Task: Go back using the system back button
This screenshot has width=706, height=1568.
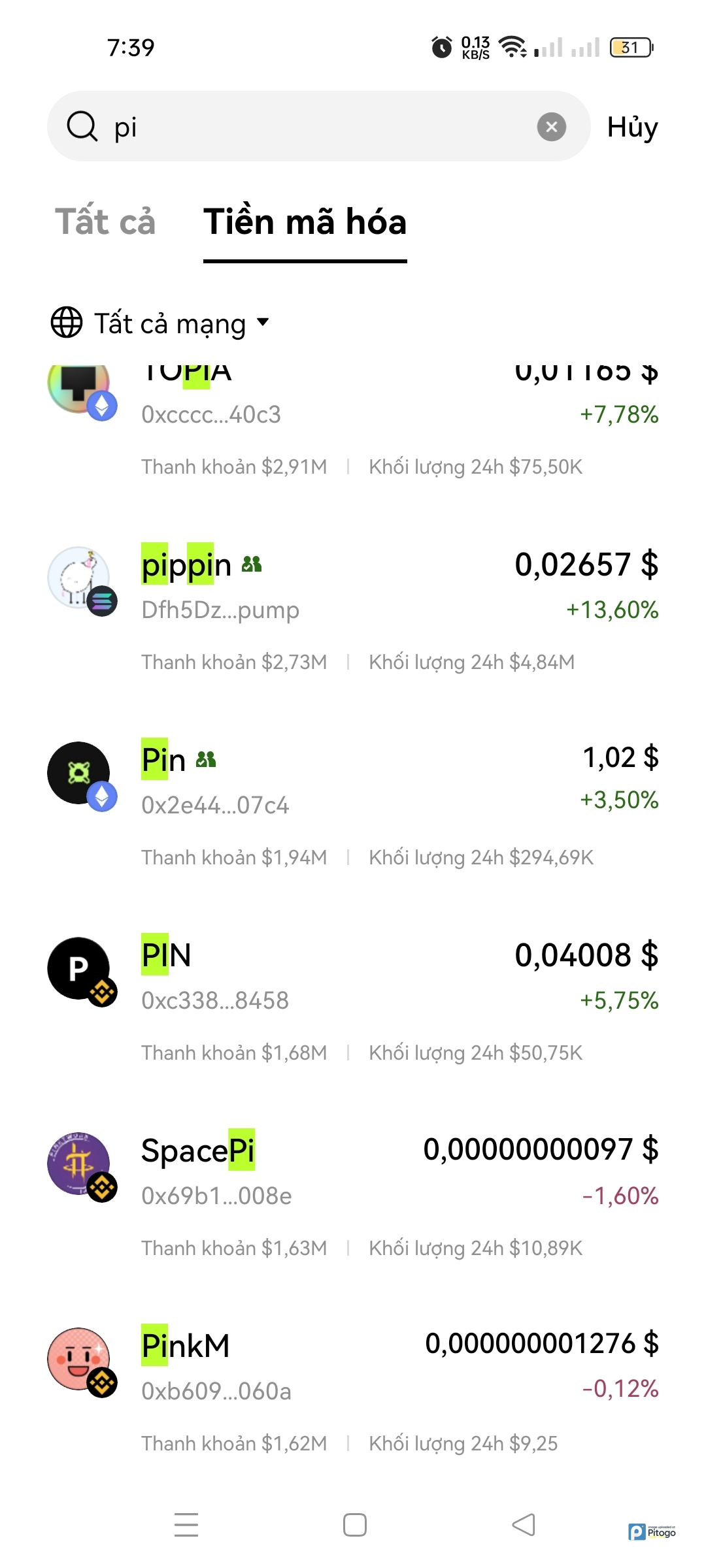Action: 523,1525
